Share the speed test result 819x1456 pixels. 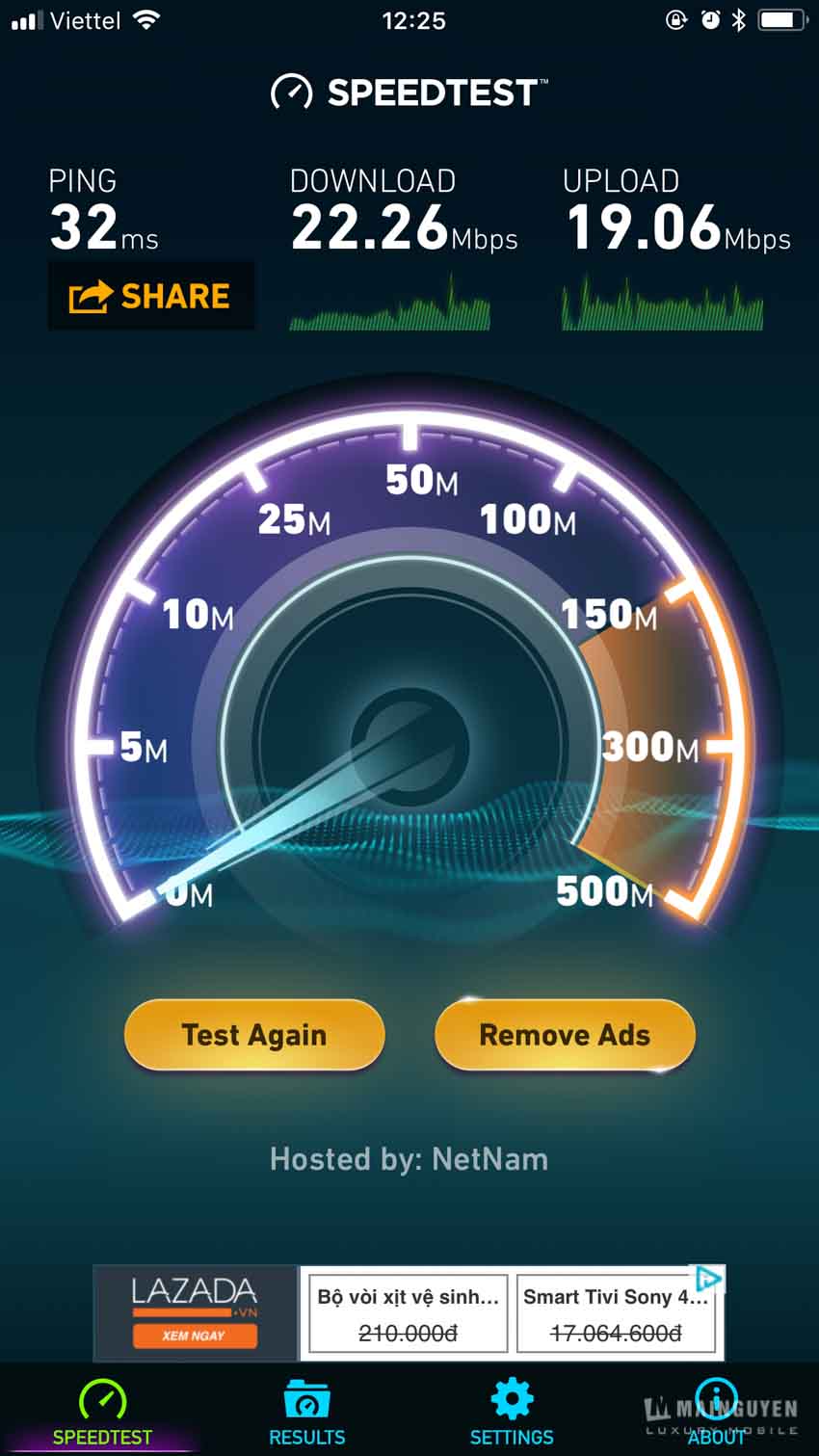[x=151, y=296]
